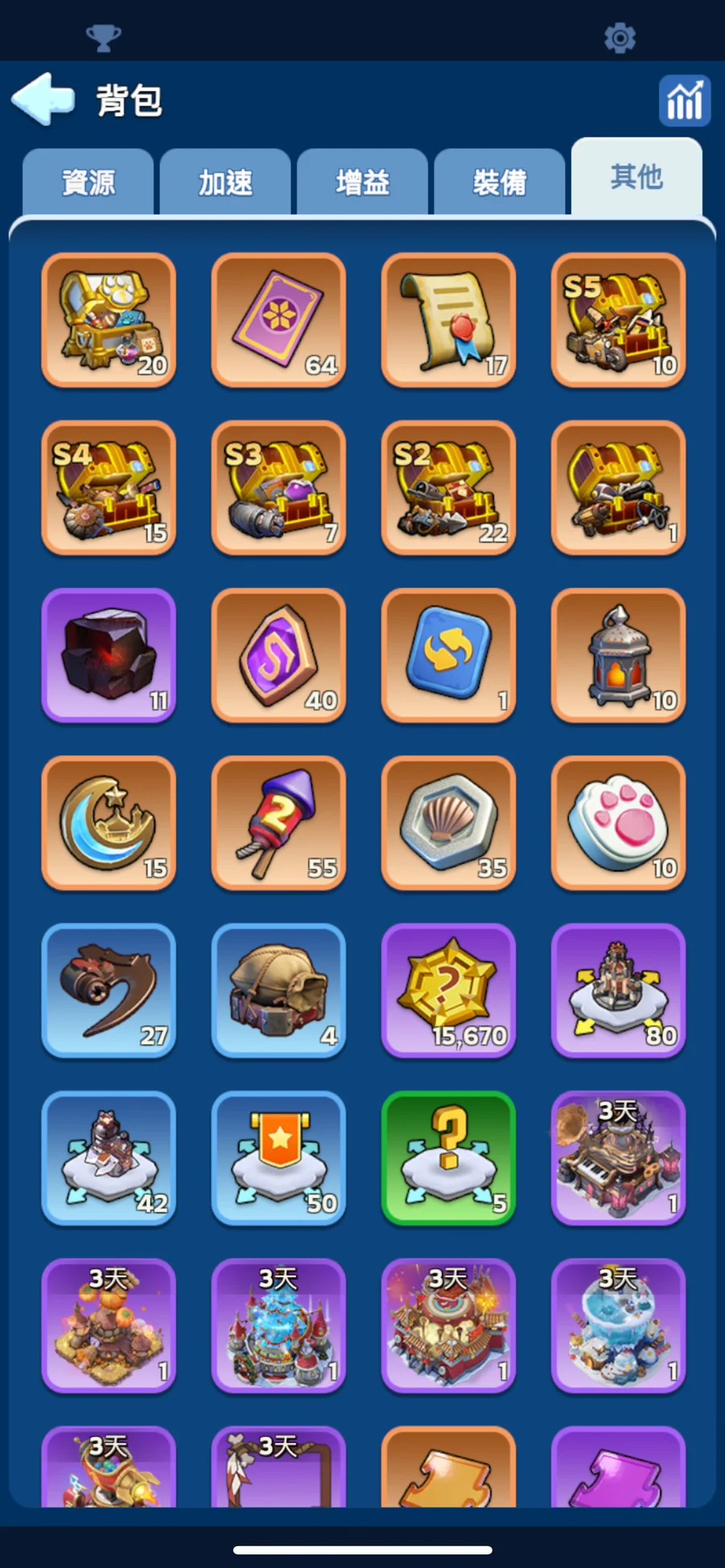Switch to the 裝備 tab
The width and height of the screenshot is (725, 1568).
pyautogui.click(x=499, y=182)
